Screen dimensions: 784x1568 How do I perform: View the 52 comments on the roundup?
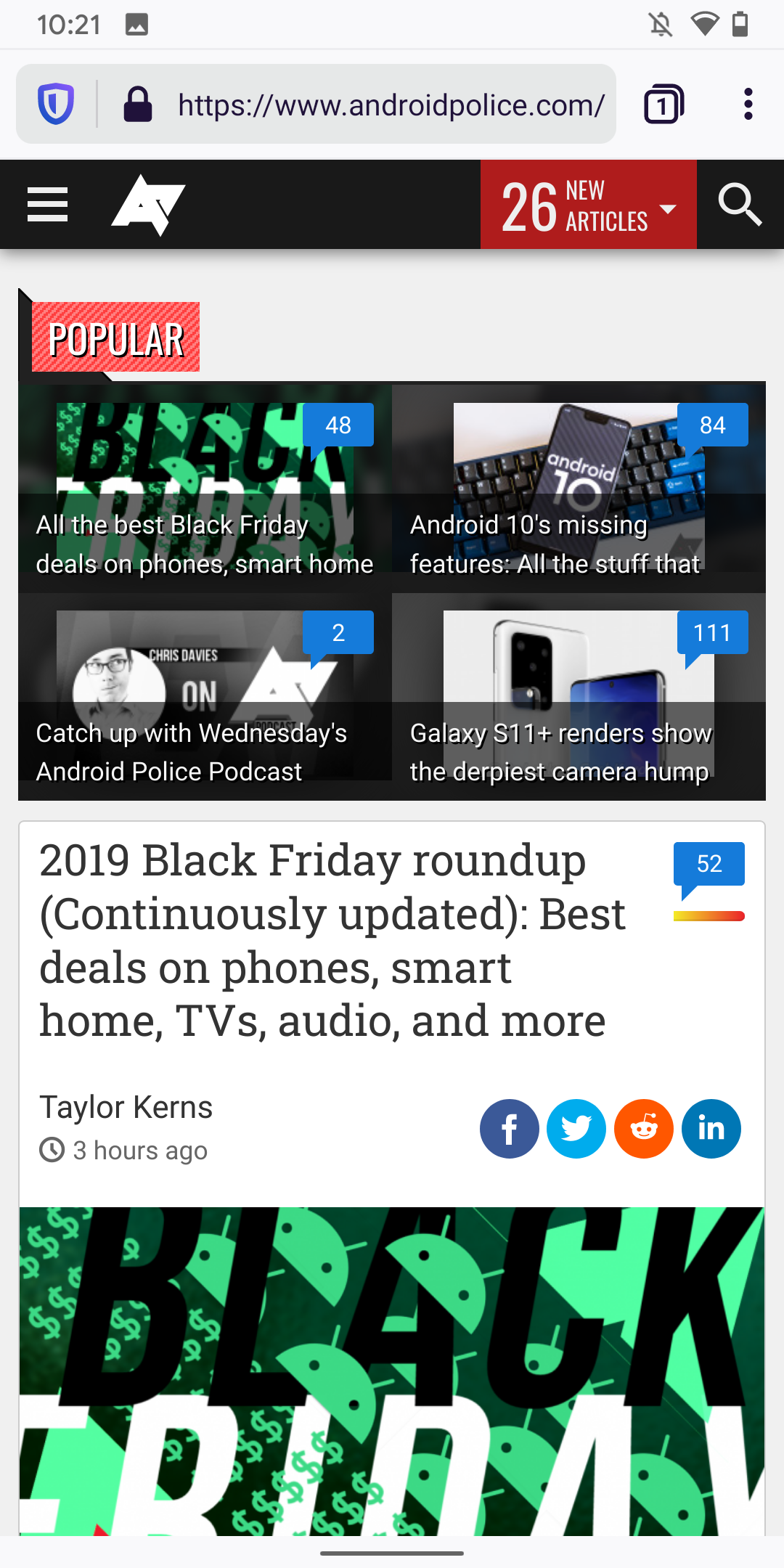click(x=709, y=864)
